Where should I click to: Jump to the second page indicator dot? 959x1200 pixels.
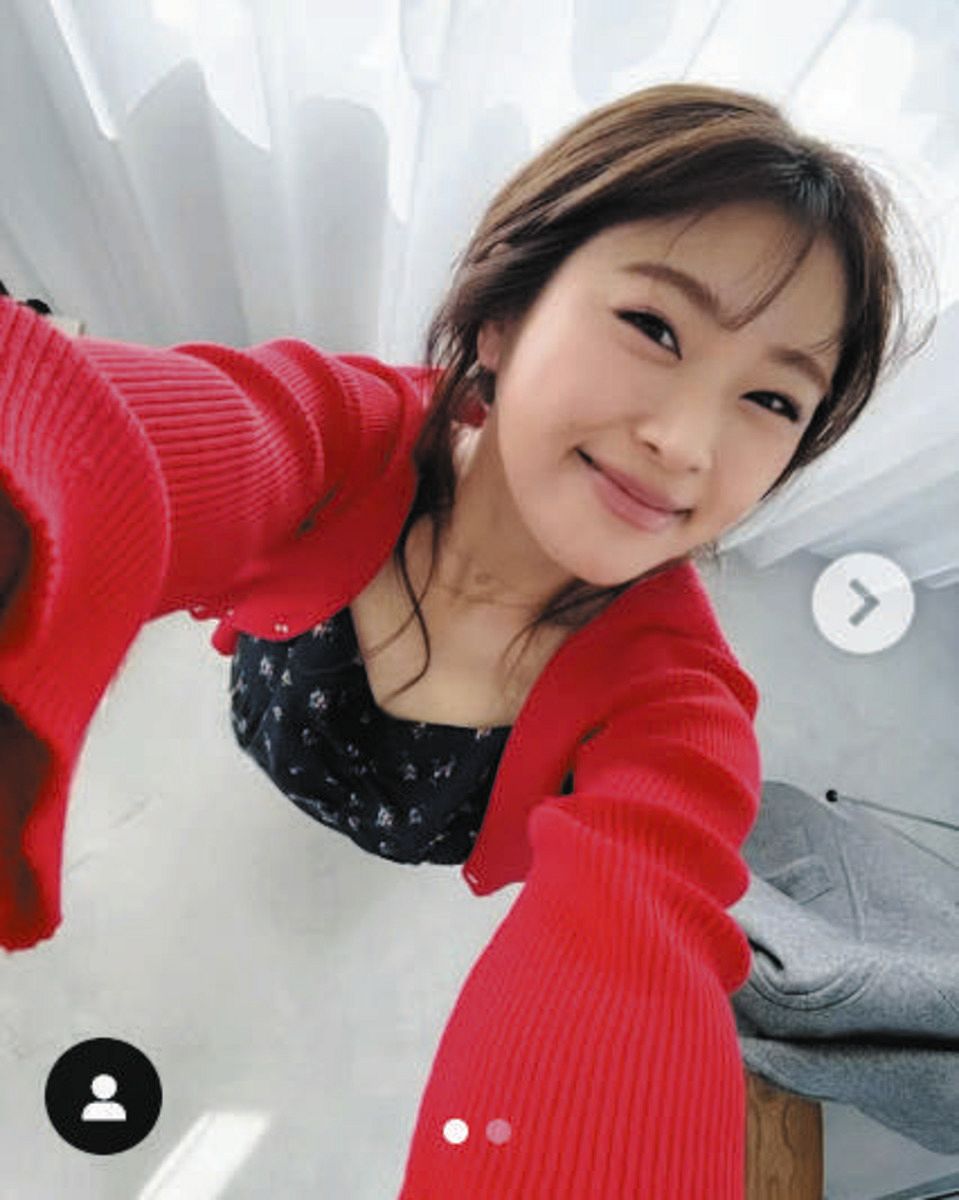point(498,1131)
